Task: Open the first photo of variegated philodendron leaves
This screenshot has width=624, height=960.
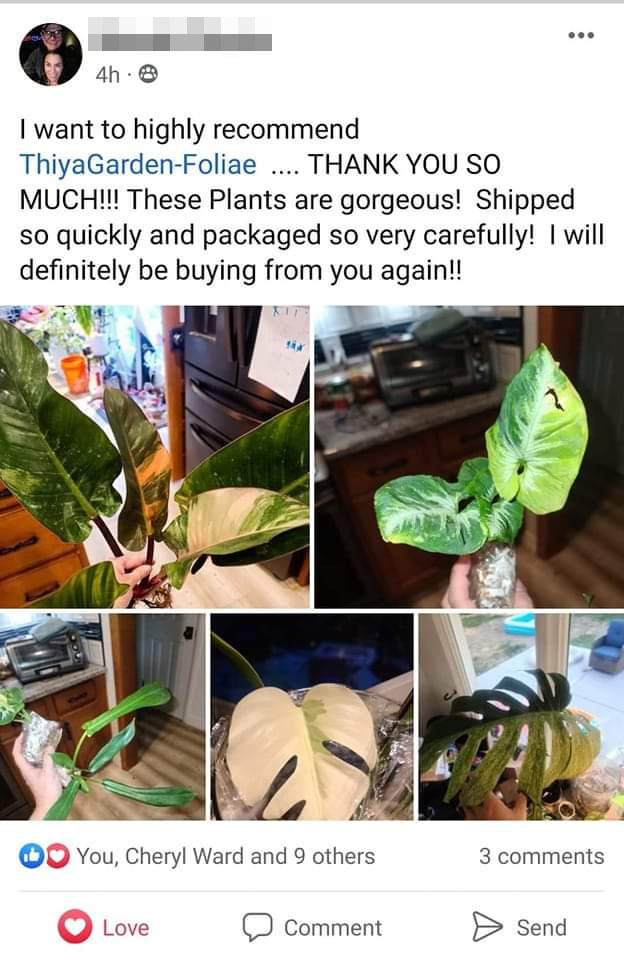Action: [x=155, y=457]
